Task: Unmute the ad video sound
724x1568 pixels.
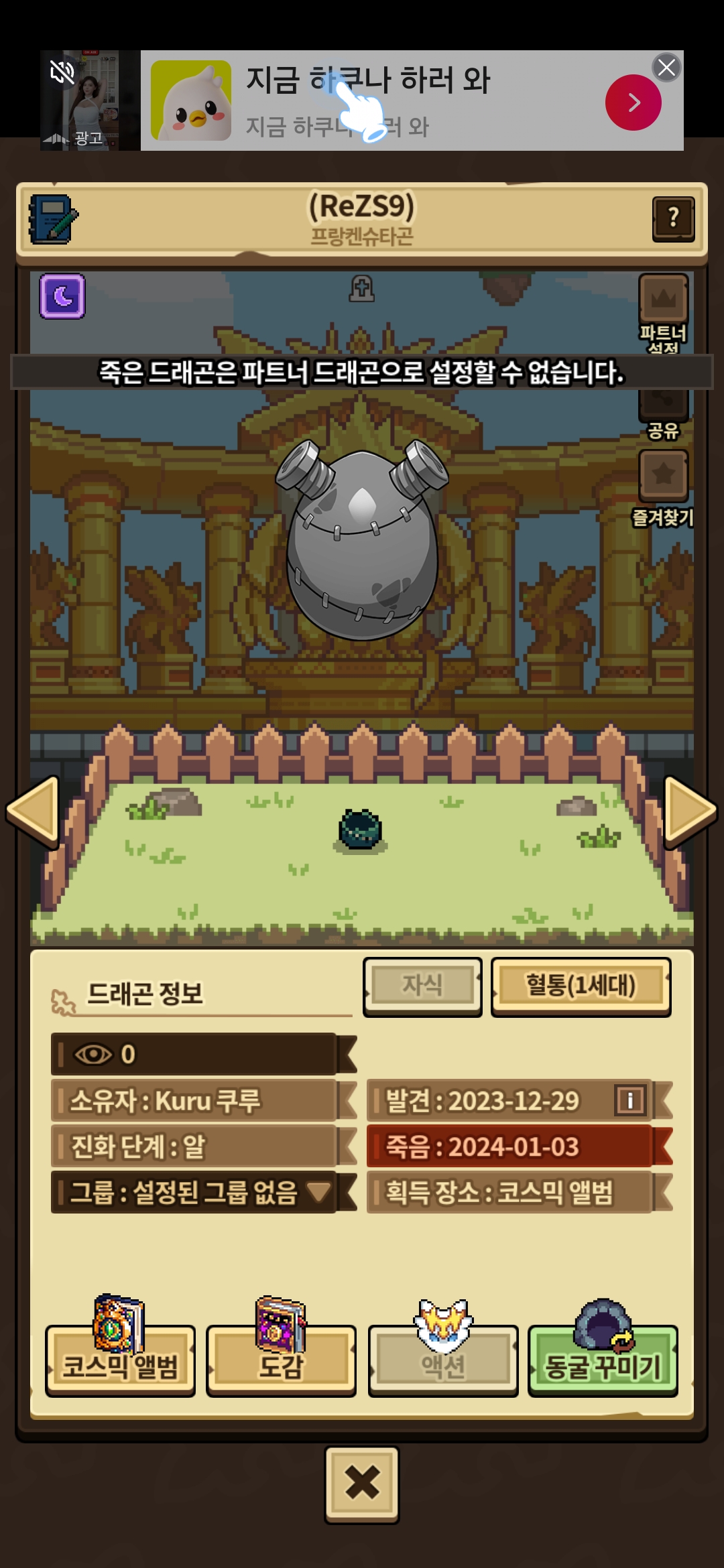Action: 62,72
